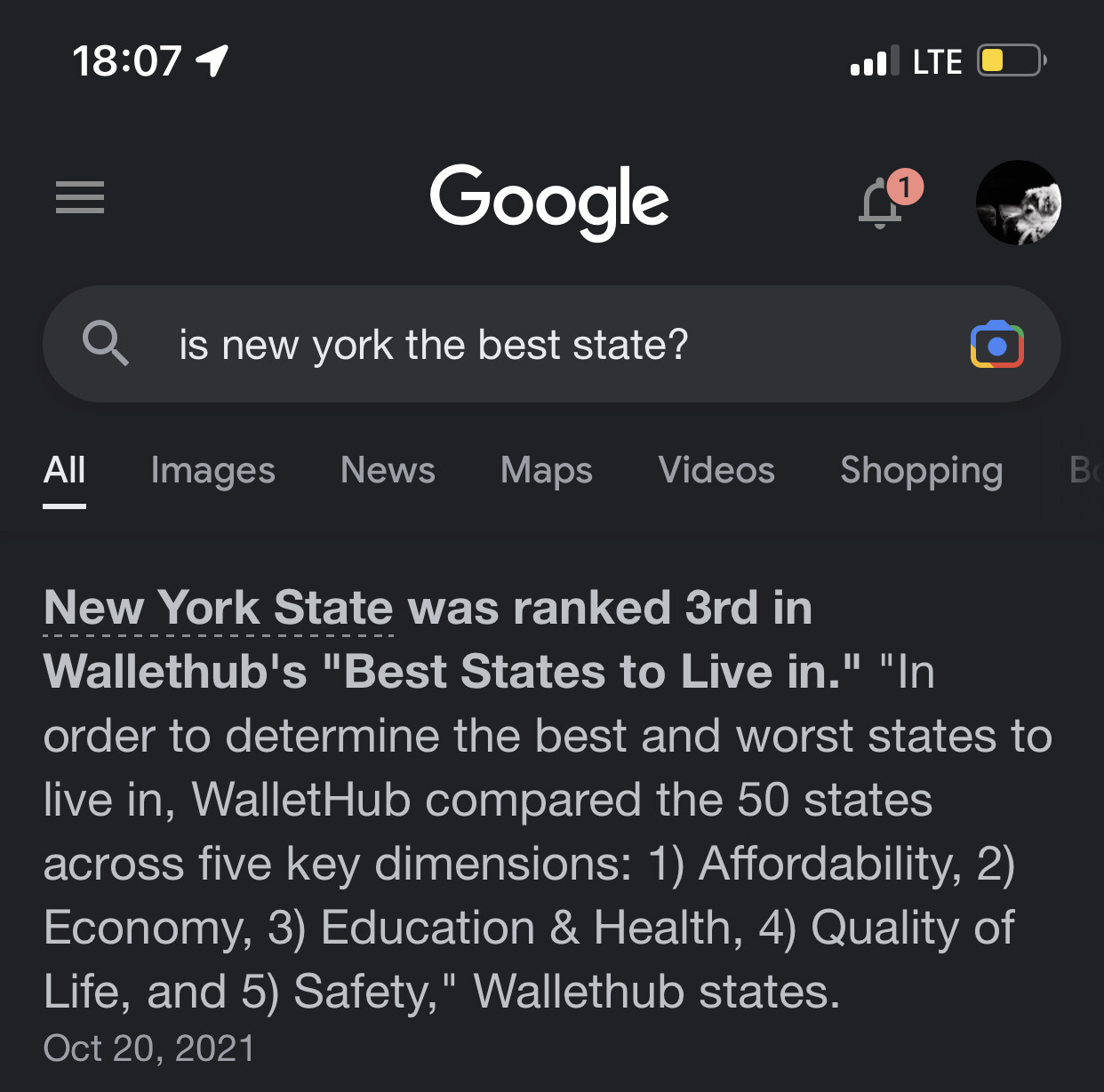Search with Google Lens camera
Viewport: 1104px width, 1092px height.
996,345
